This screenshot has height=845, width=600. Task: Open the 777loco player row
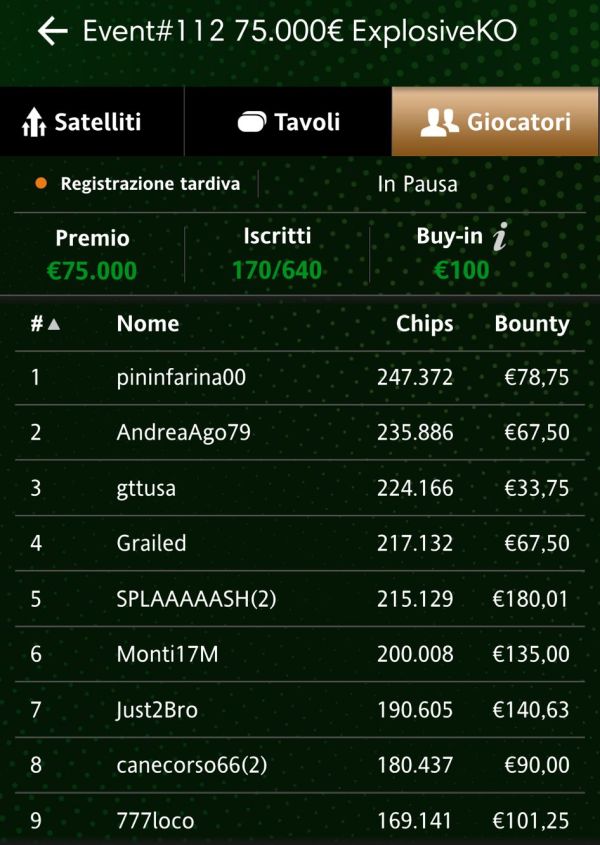click(x=300, y=821)
